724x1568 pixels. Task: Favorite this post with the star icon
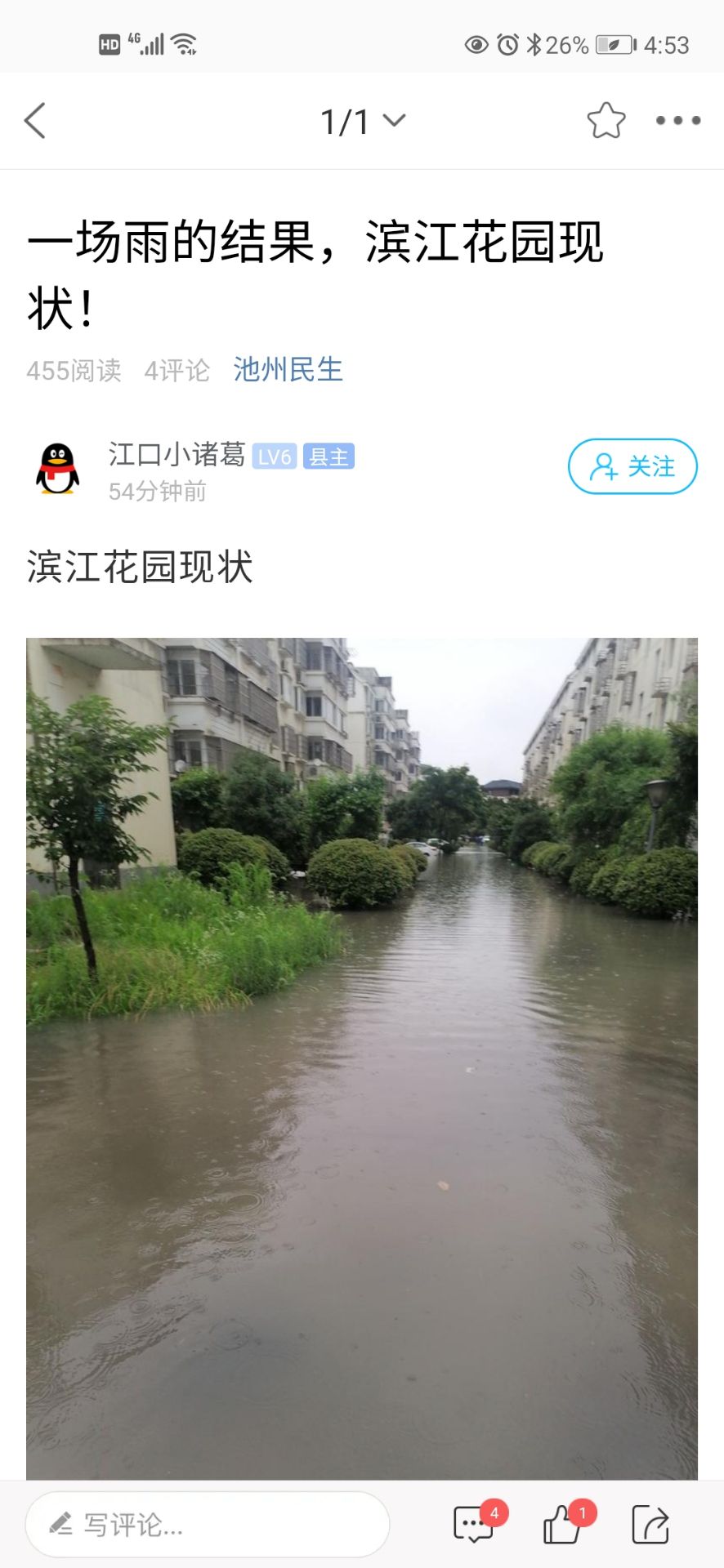[x=606, y=121]
